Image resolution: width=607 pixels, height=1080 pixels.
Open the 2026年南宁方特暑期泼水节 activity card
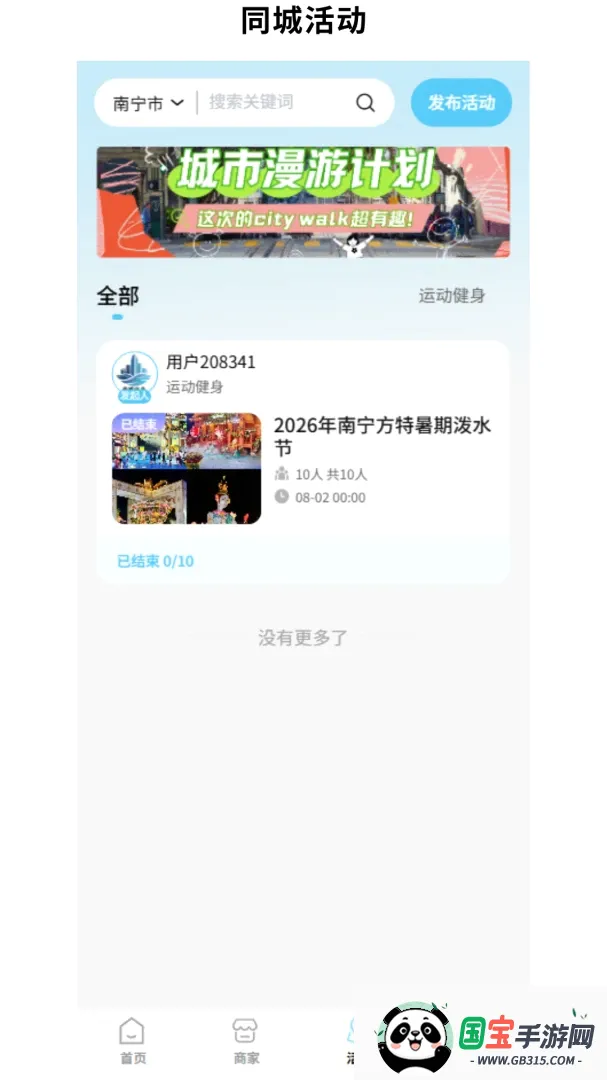(x=303, y=461)
